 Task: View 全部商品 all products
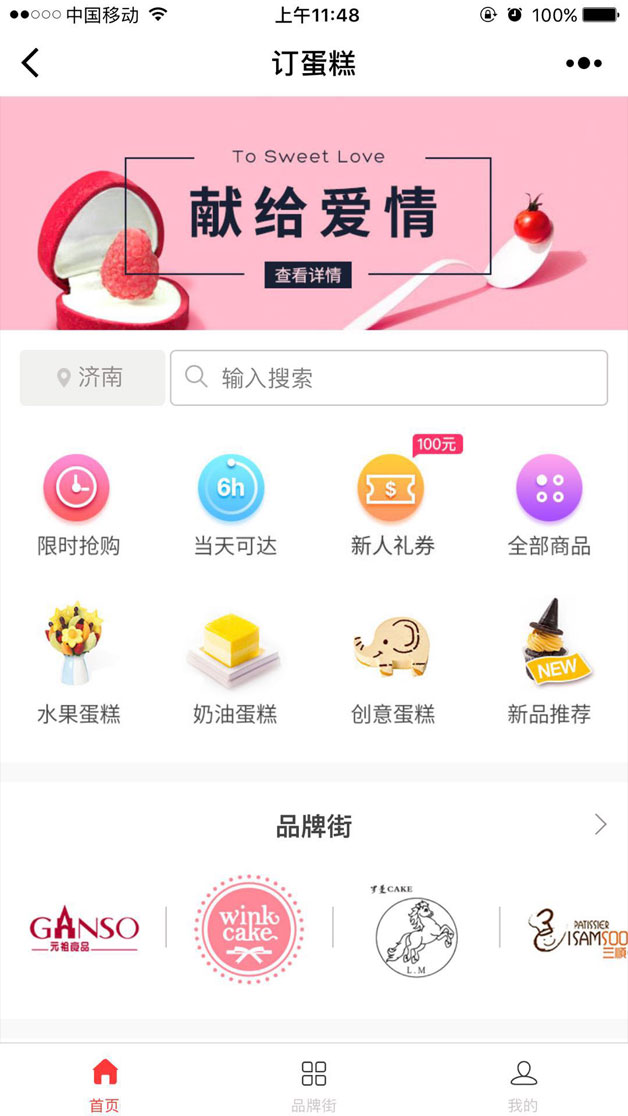pos(549,505)
